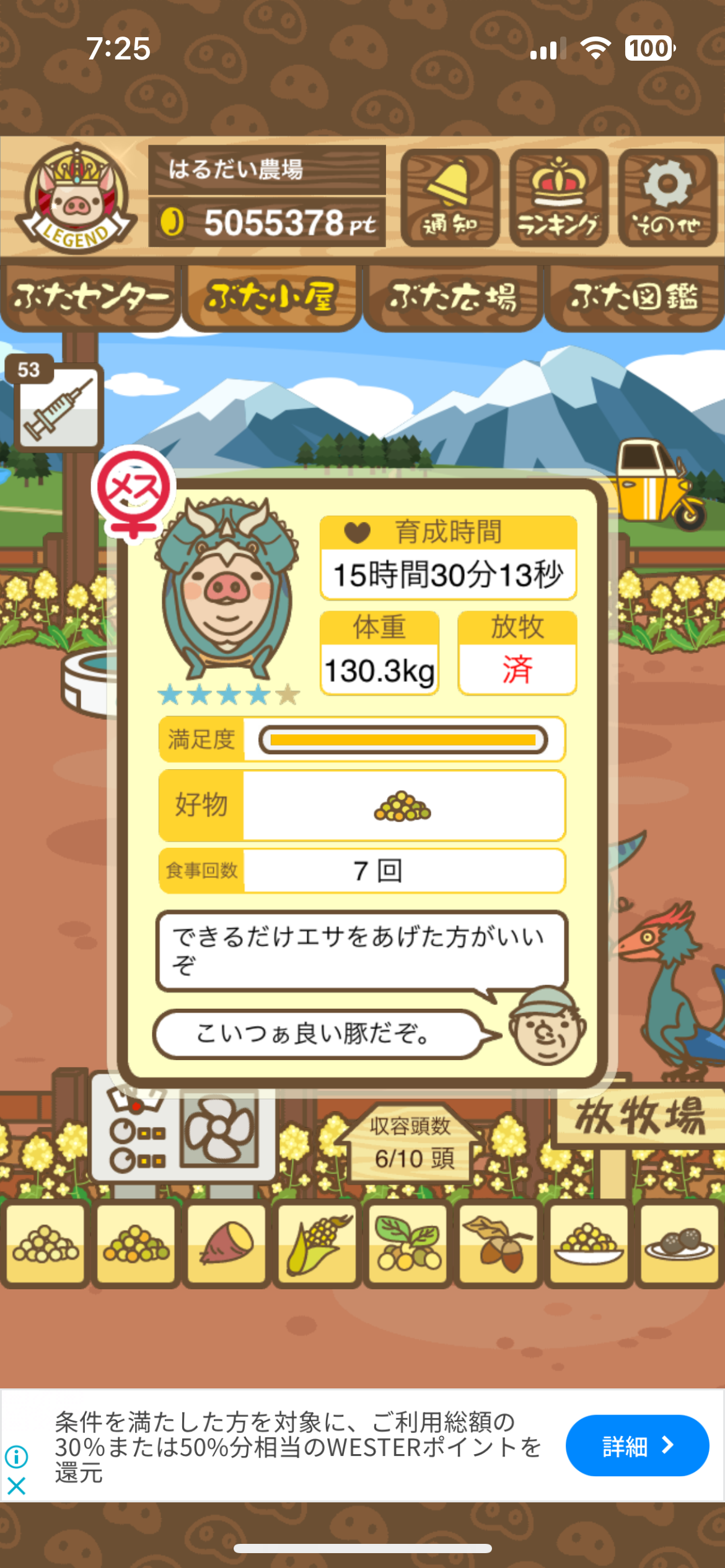Go to the 放牧場 signpost
The height and width of the screenshot is (1568, 725).
639,1117
